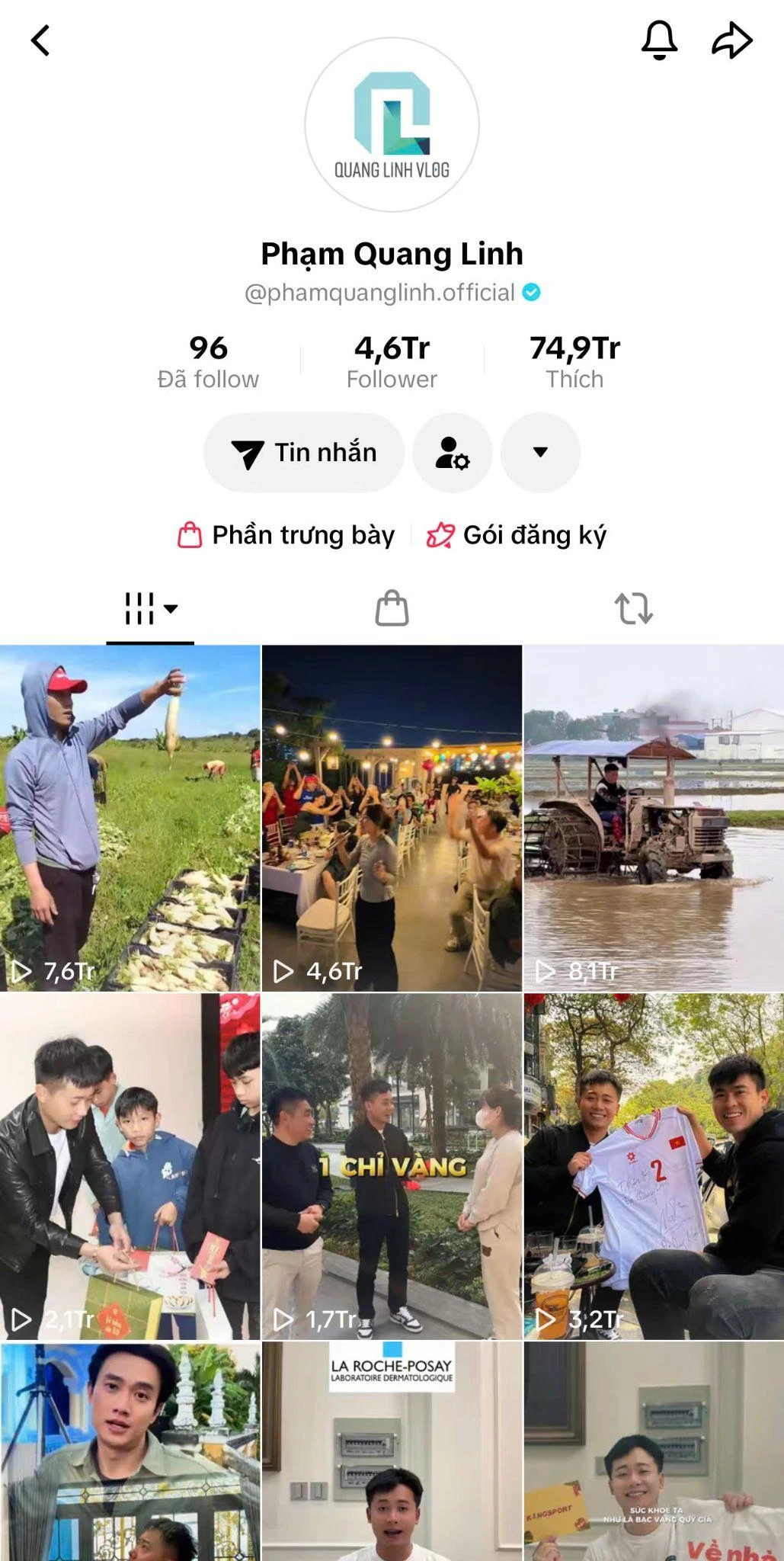Share this profile
Image resolution: width=784 pixels, height=1561 pixels.
pos(731,40)
